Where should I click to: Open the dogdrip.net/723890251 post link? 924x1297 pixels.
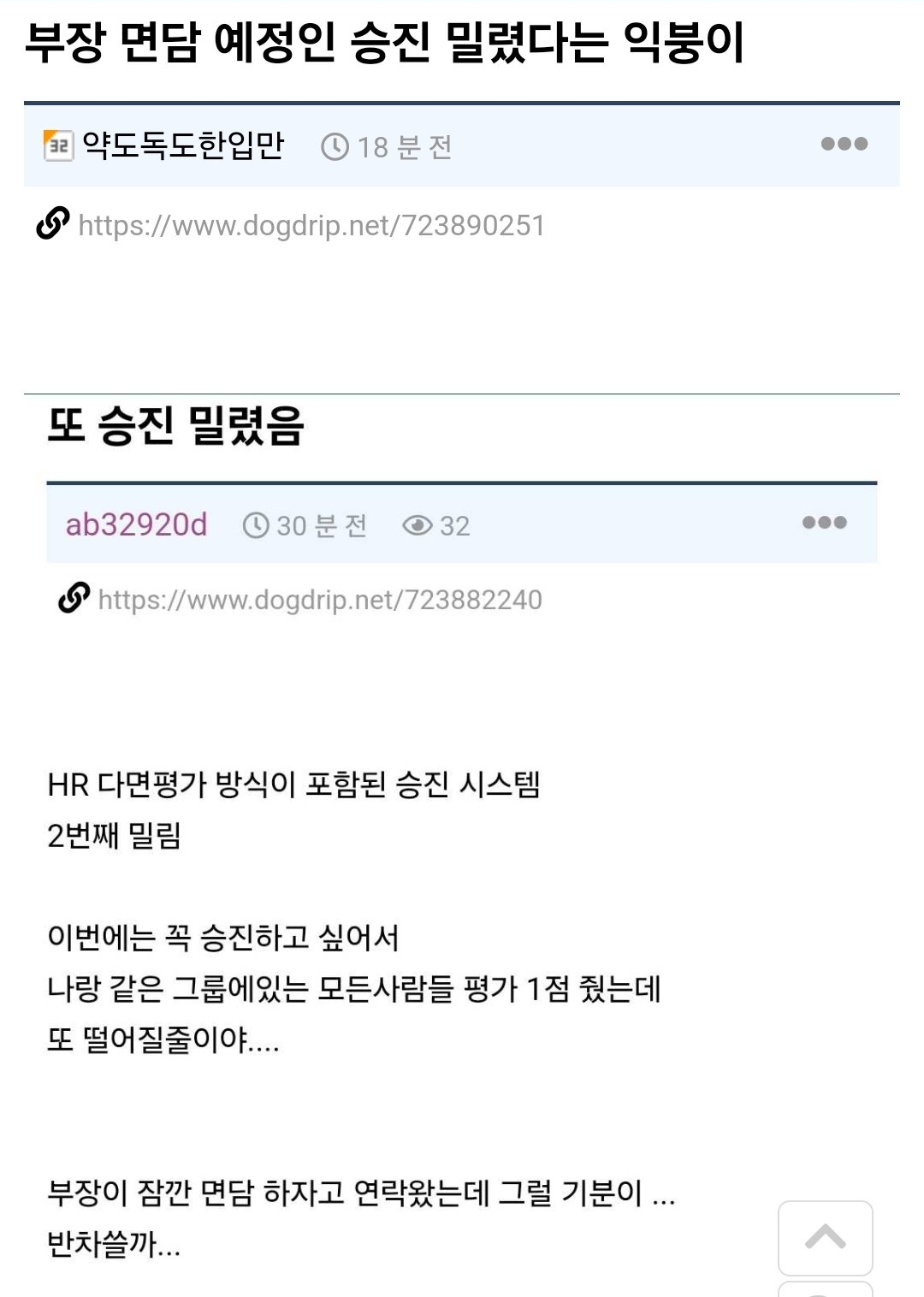click(x=311, y=225)
